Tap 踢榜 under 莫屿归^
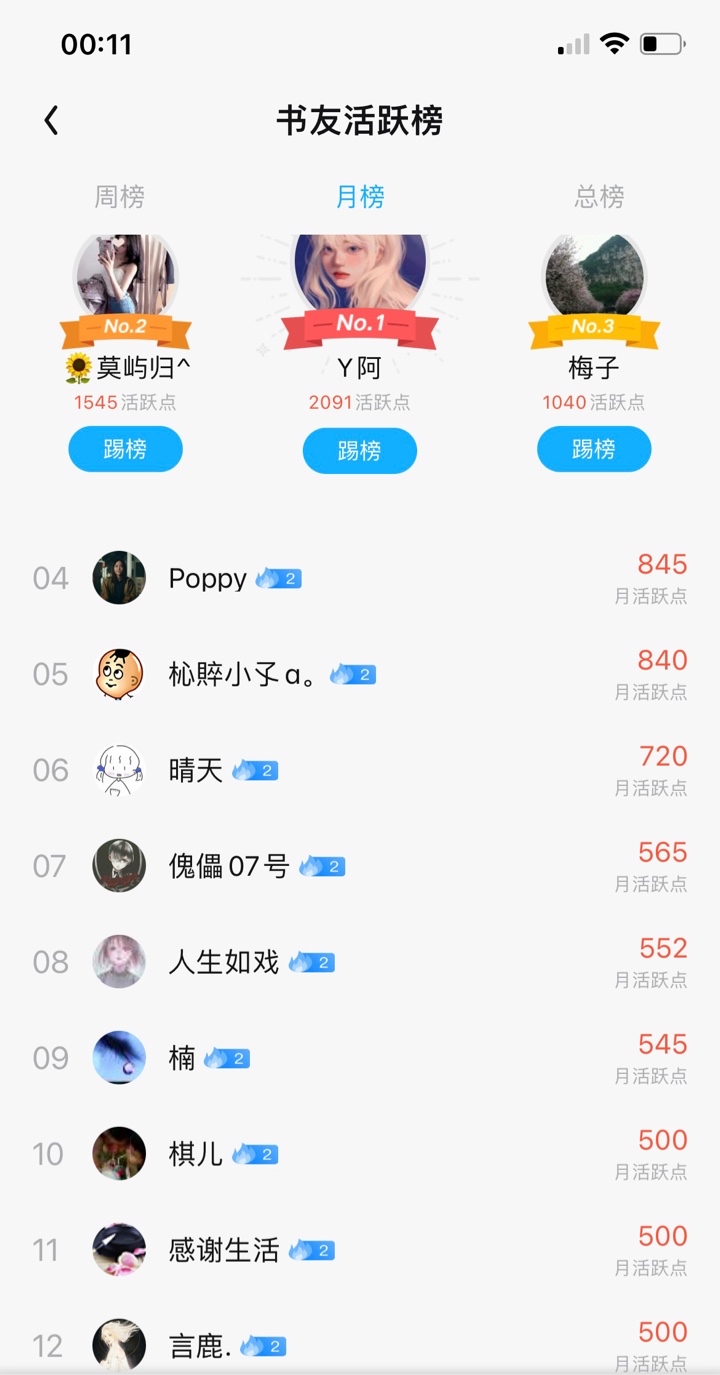Image resolution: width=720 pixels, height=1375 pixels. click(x=125, y=449)
